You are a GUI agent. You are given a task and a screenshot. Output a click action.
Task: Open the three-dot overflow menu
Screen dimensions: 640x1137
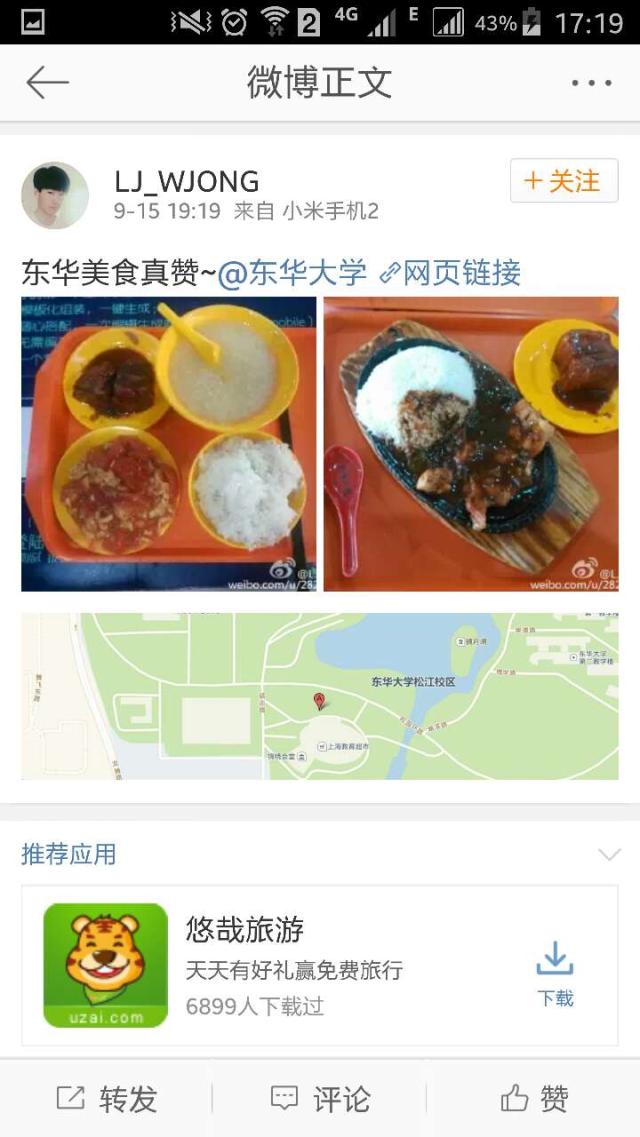(591, 83)
